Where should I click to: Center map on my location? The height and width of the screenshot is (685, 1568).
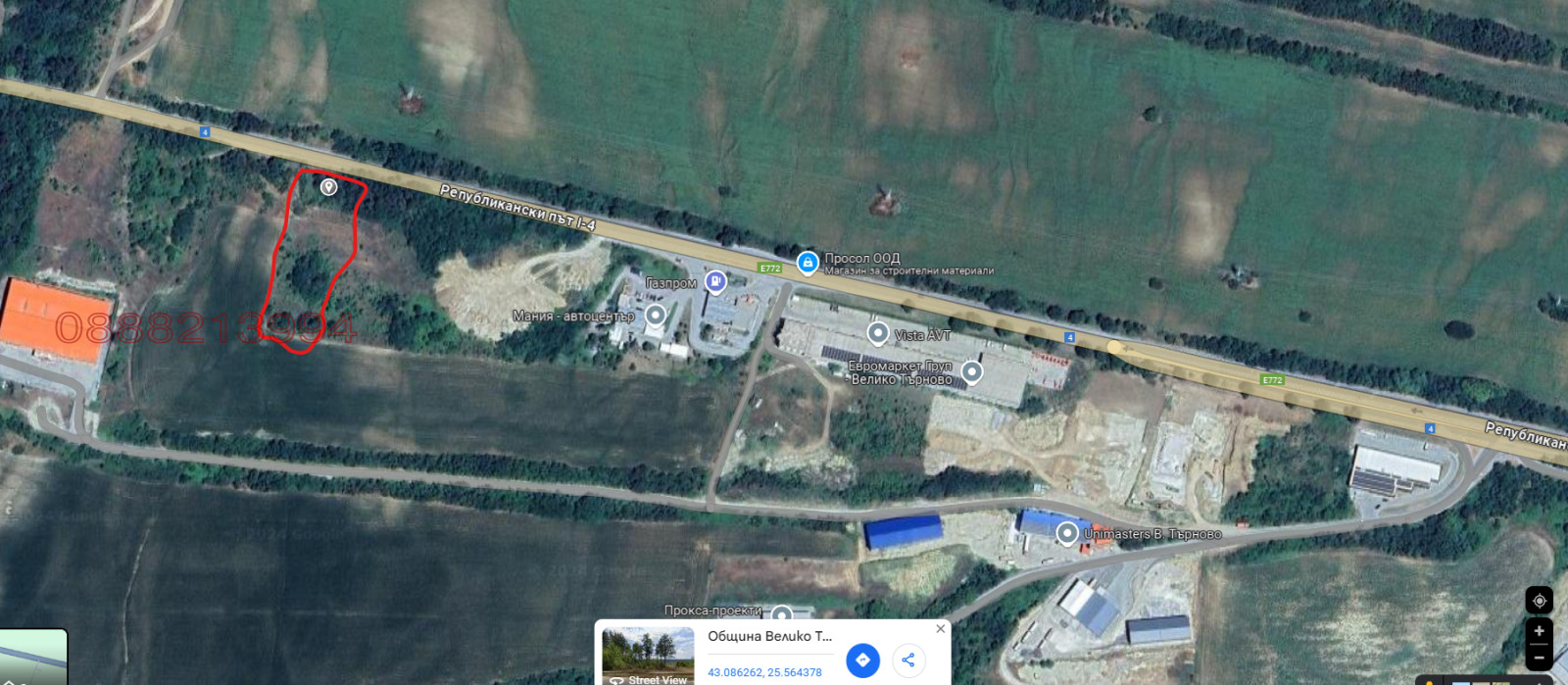click(1539, 600)
